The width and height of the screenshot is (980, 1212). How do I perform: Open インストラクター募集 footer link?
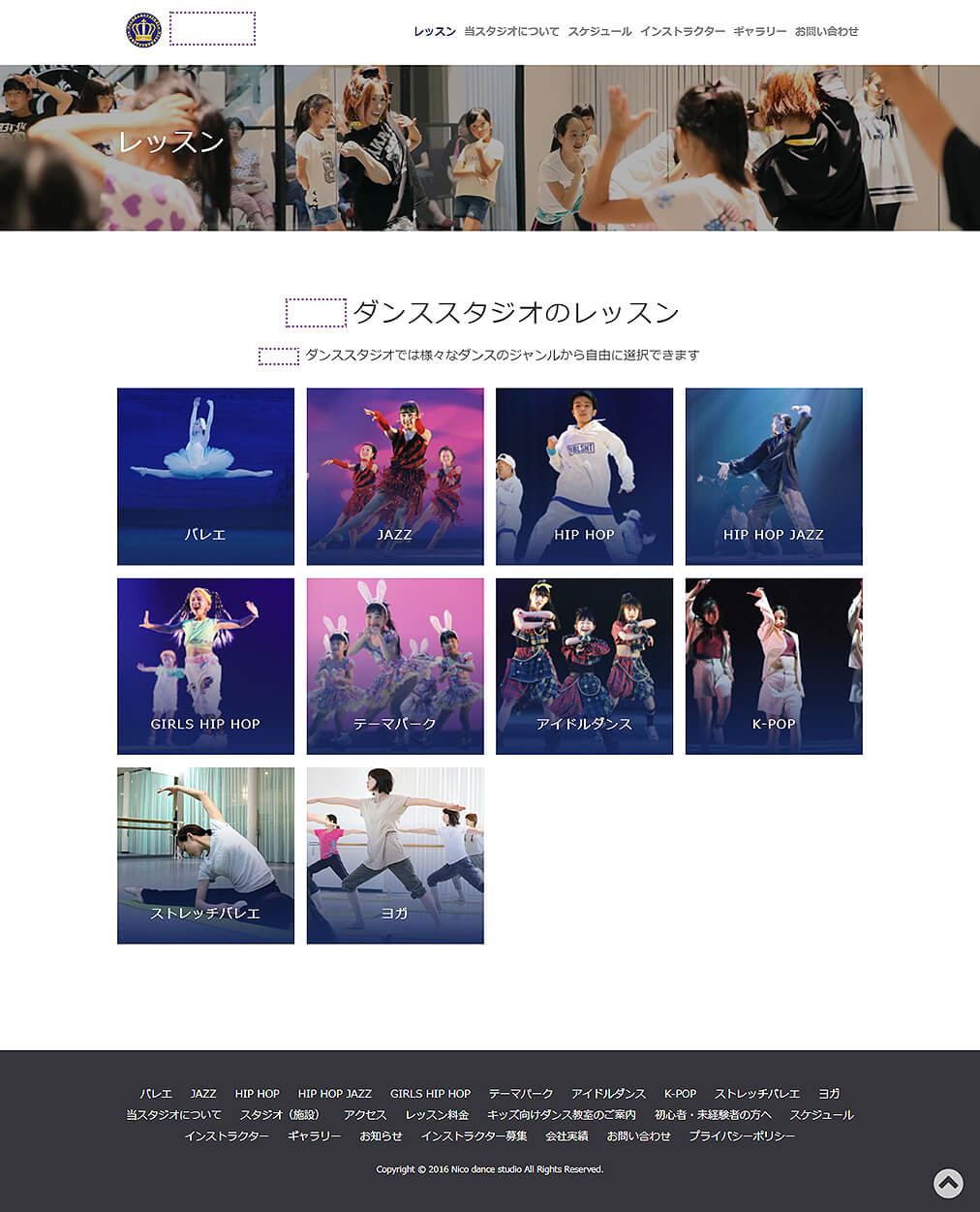(x=474, y=1136)
